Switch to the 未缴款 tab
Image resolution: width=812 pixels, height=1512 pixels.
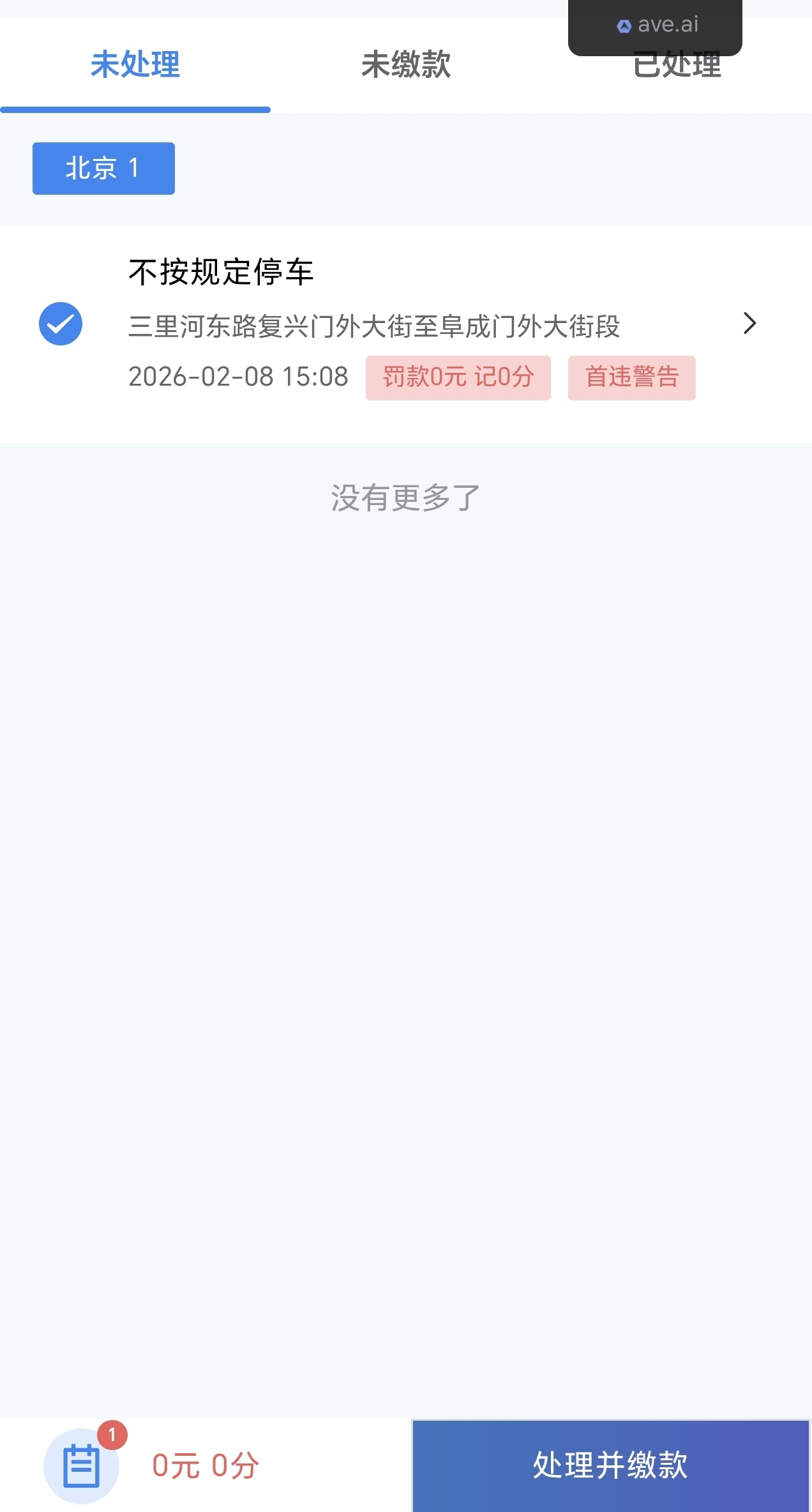pos(406,65)
